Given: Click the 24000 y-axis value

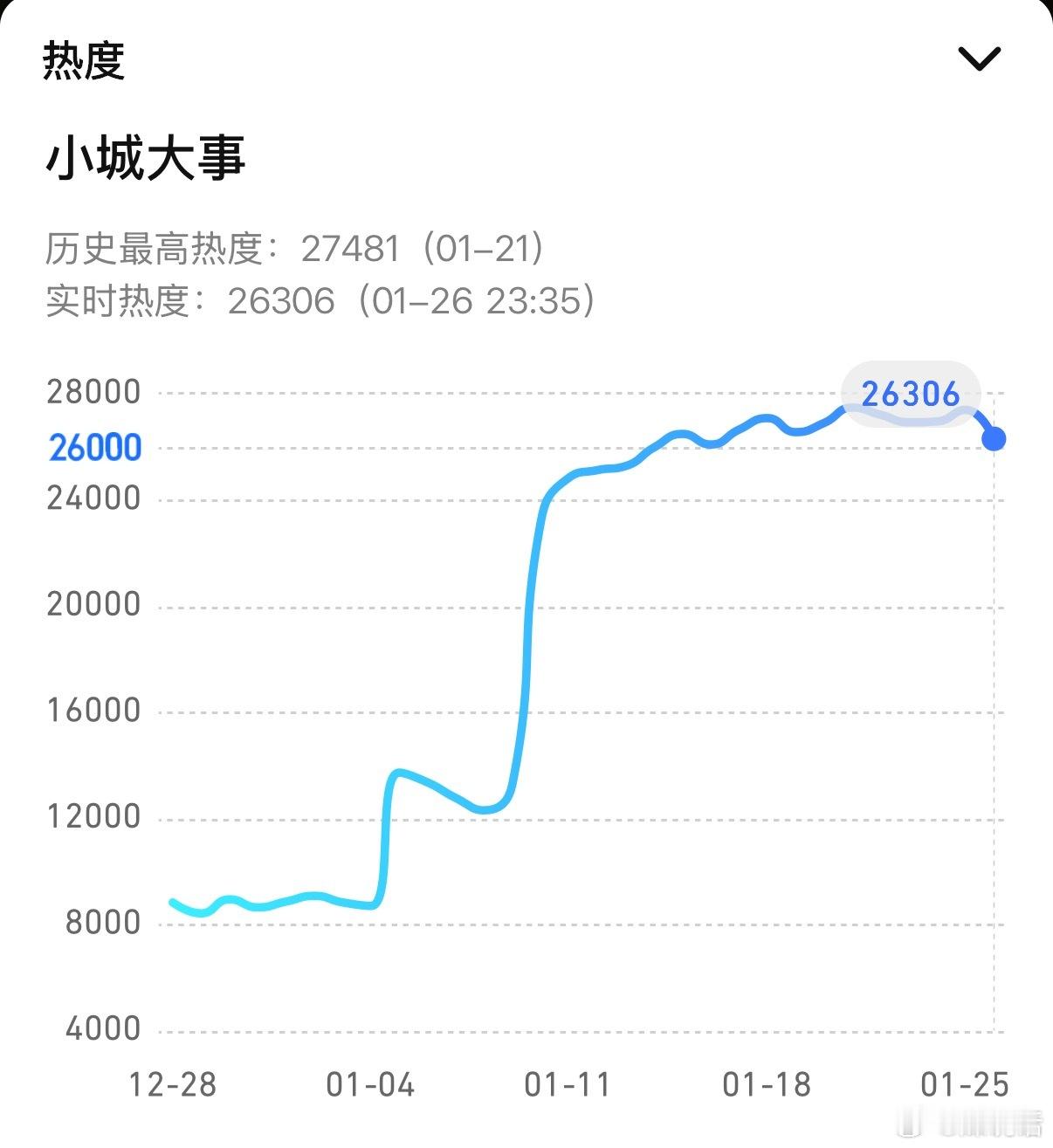Looking at the screenshot, I should (94, 498).
